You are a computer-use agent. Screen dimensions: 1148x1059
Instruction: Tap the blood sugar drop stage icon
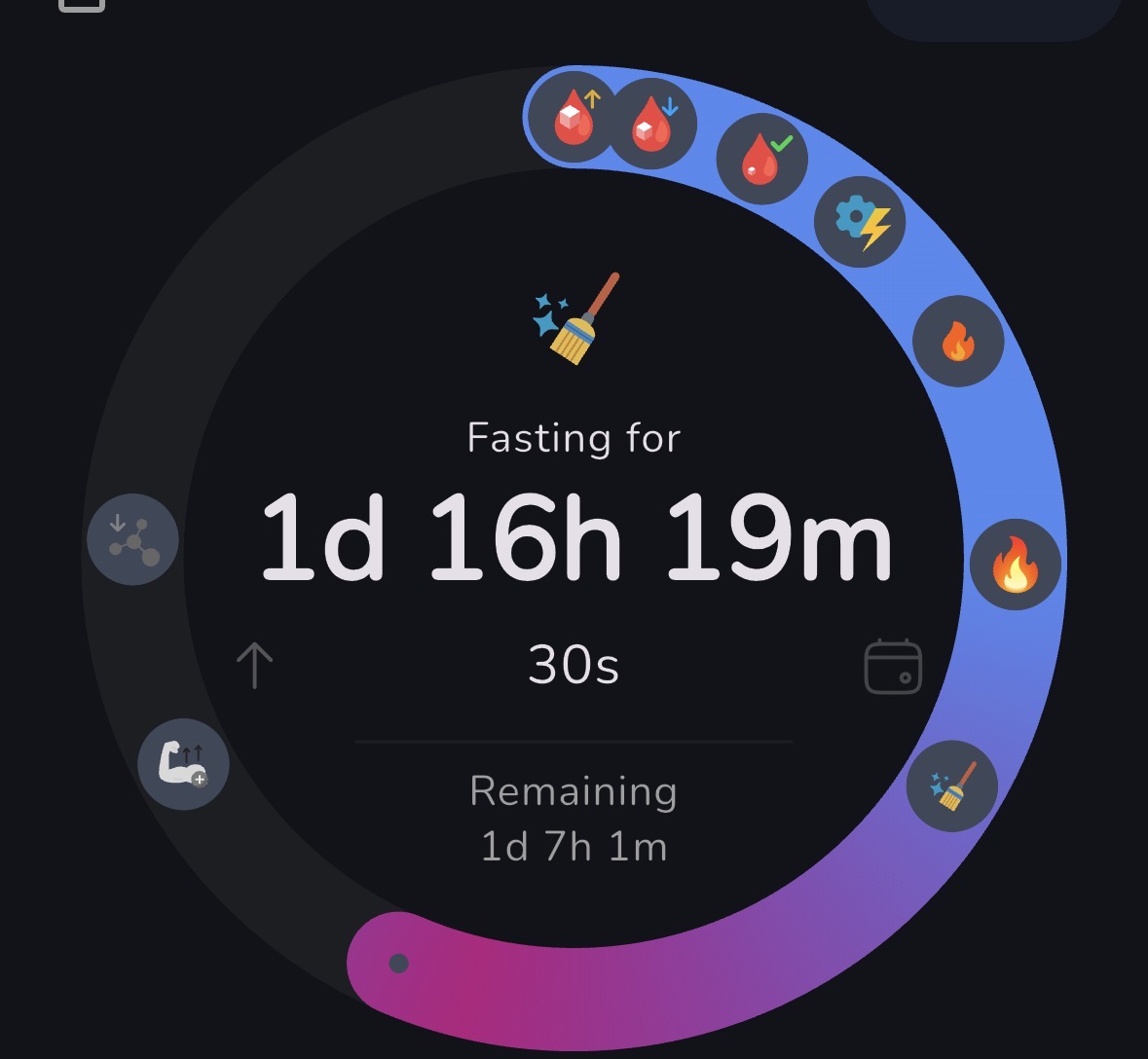pos(652,125)
